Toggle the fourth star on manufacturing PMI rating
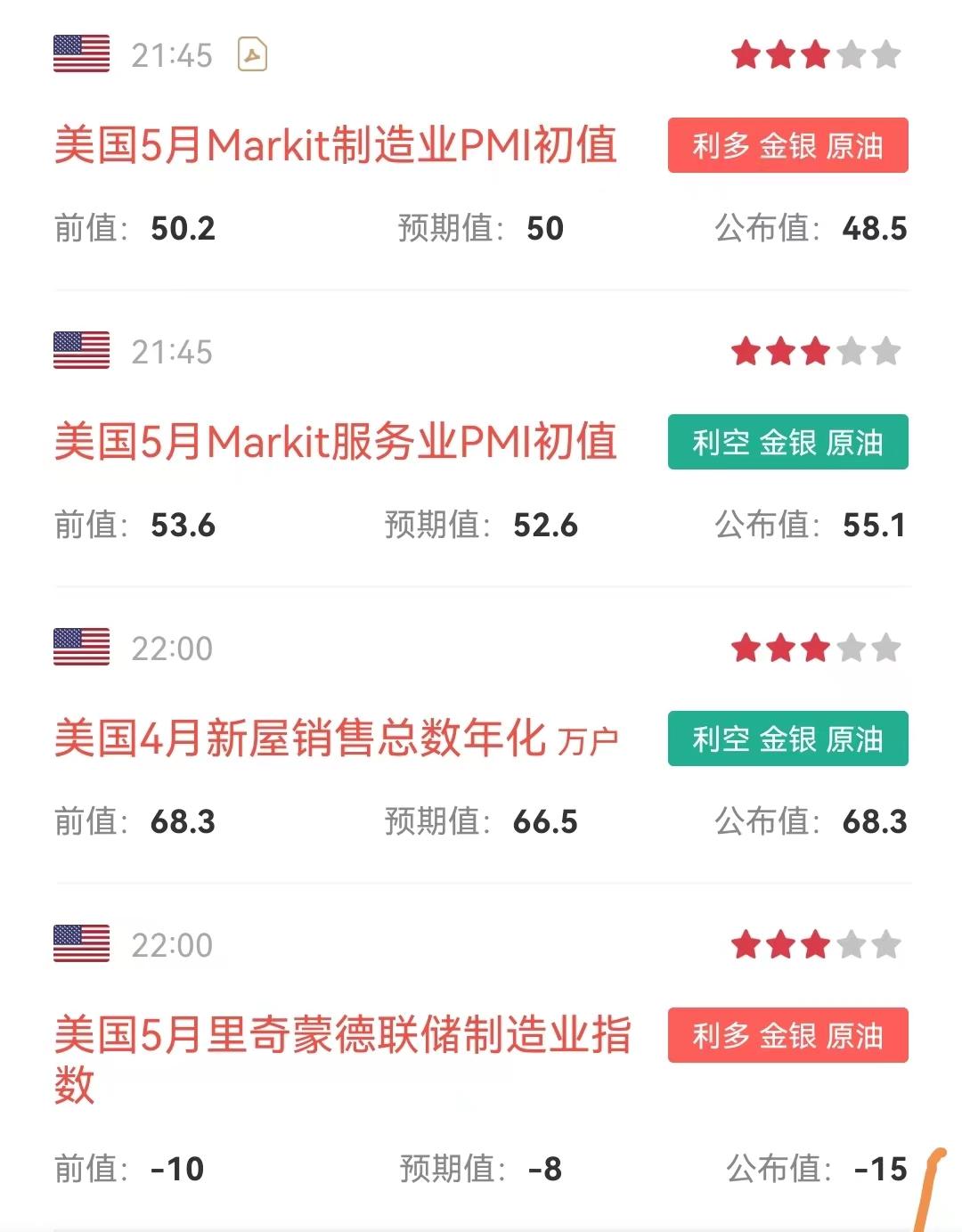The image size is (962, 1232). point(852,55)
